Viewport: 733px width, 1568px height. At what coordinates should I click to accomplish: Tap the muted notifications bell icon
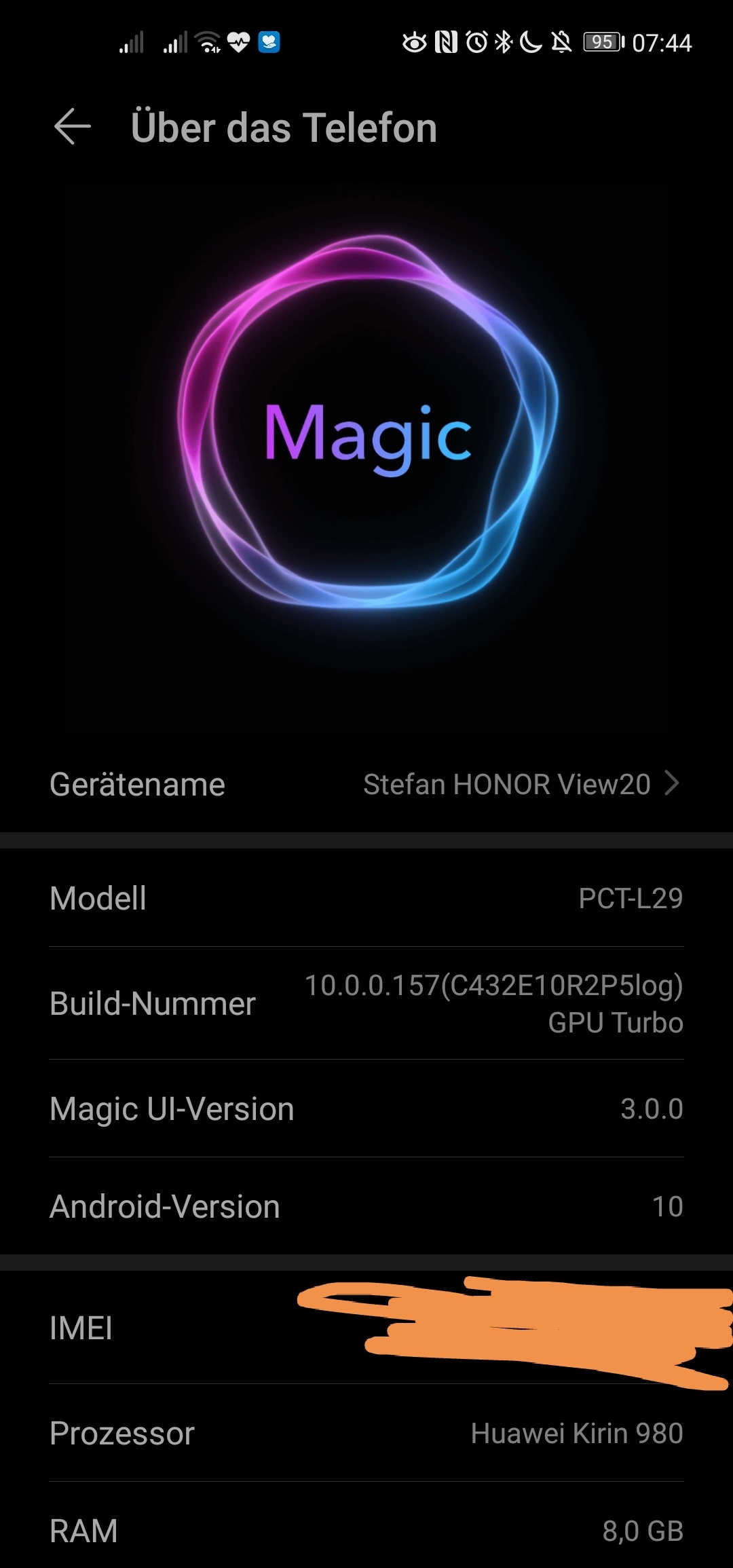(x=562, y=42)
